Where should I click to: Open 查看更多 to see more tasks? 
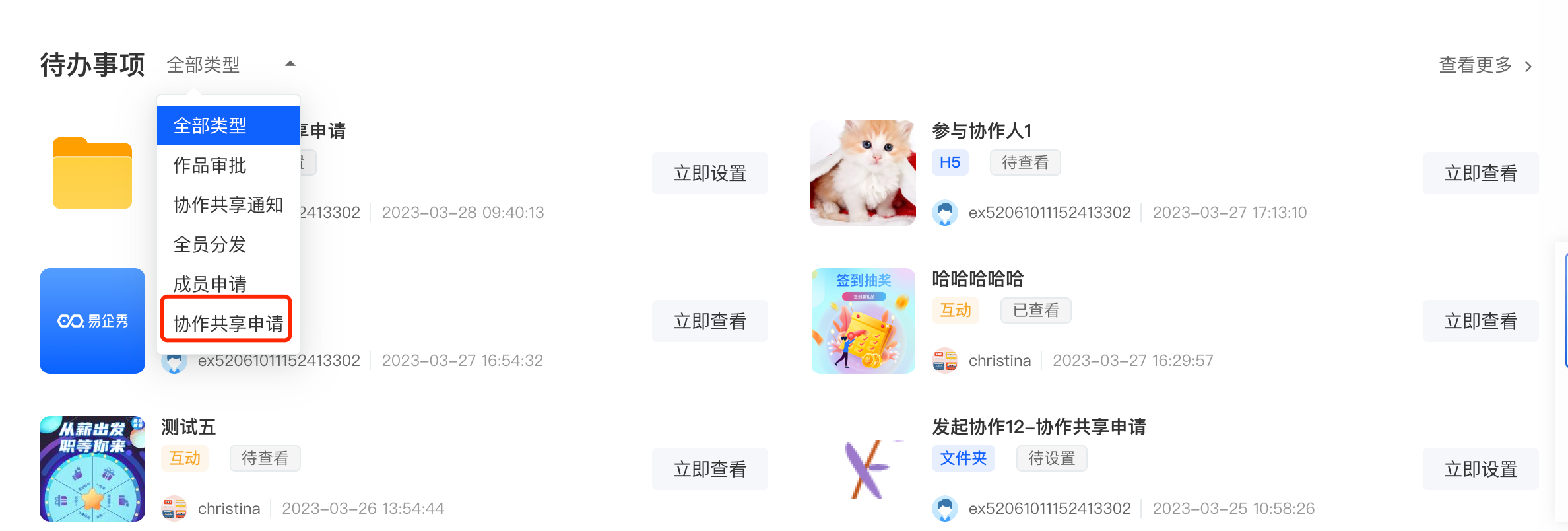point(1485,65)
